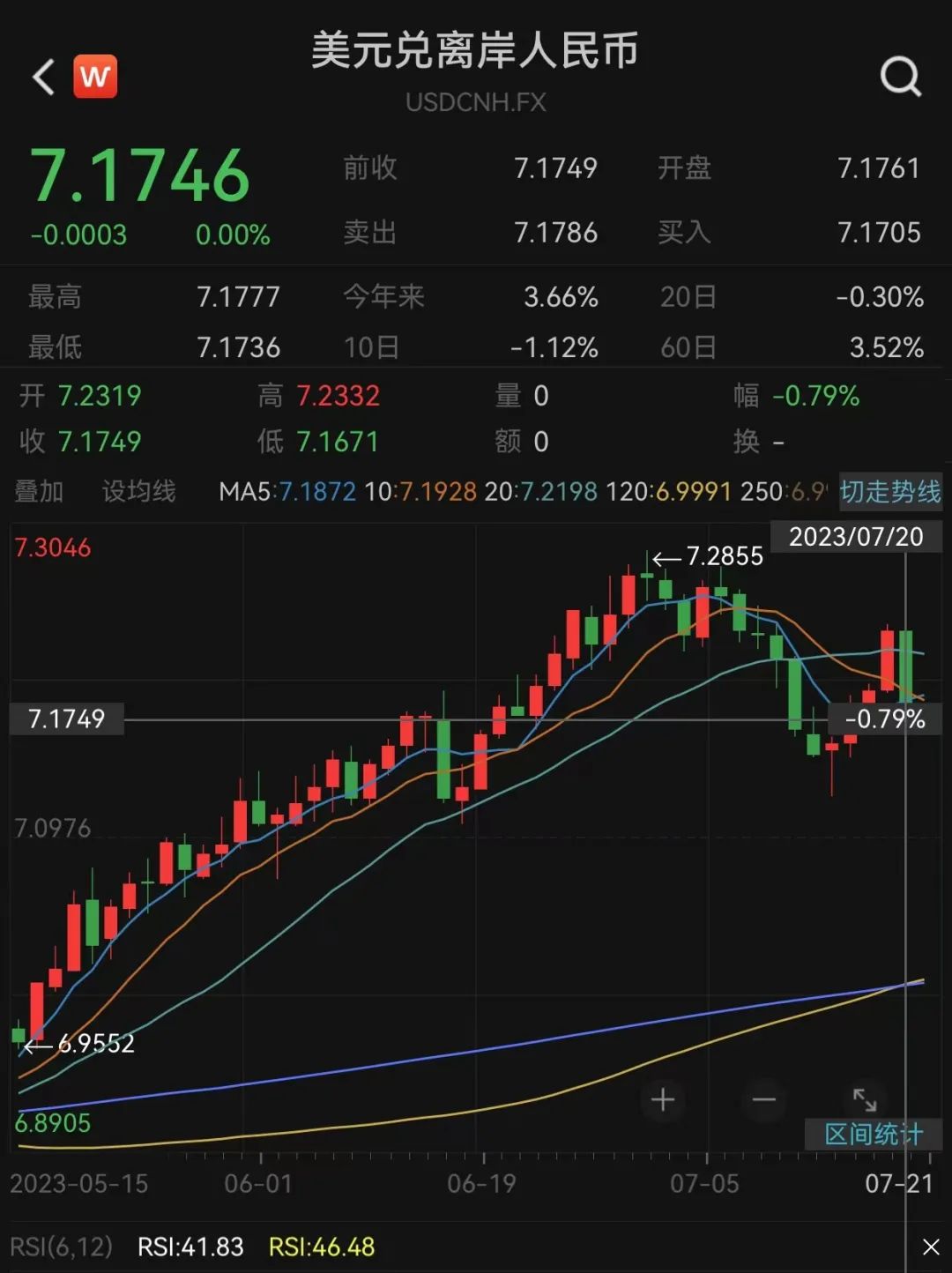Tap the 叠加 overlay option
This screenshot has width=952, height=1273.
(x=40, y=491)
